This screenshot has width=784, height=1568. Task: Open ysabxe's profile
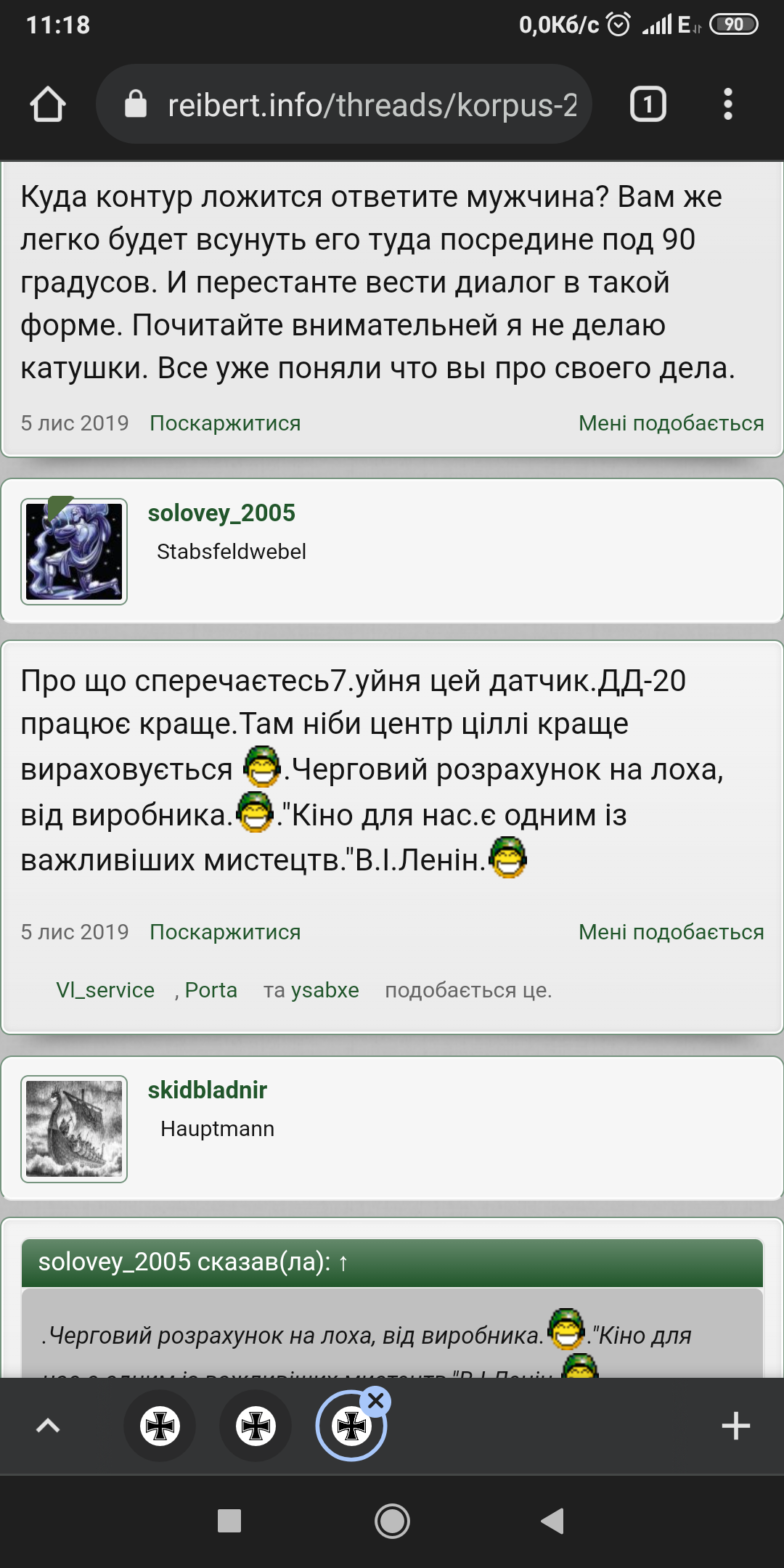[324, 990]
